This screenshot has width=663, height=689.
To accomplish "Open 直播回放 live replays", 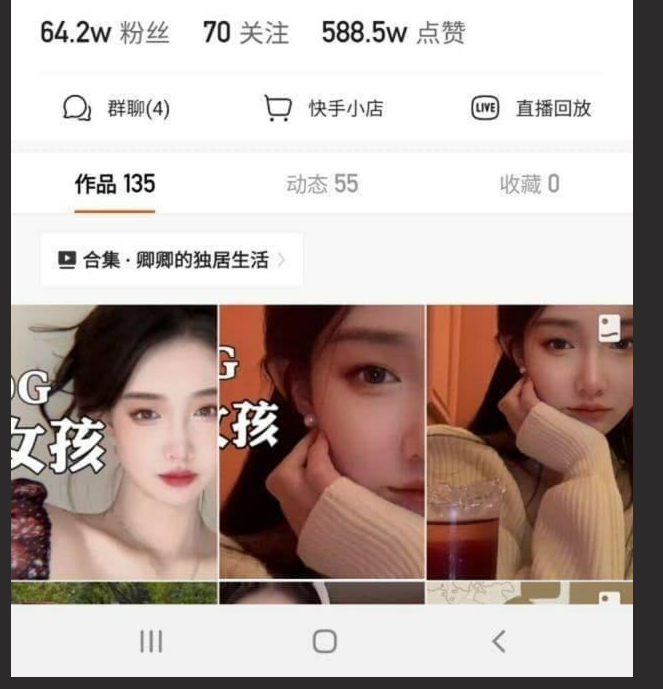I will pos(532,108).
